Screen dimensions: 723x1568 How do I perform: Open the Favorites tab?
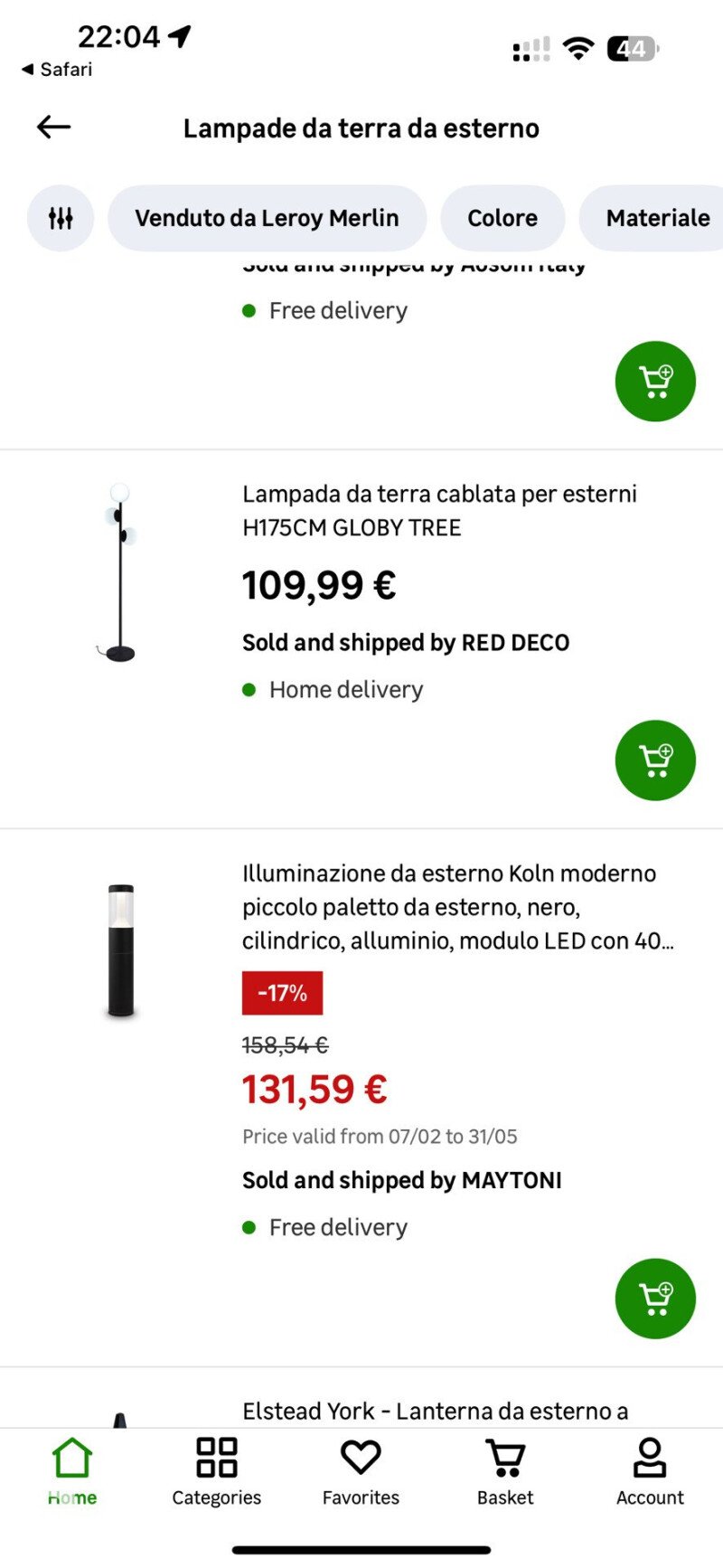(361, 1471)
